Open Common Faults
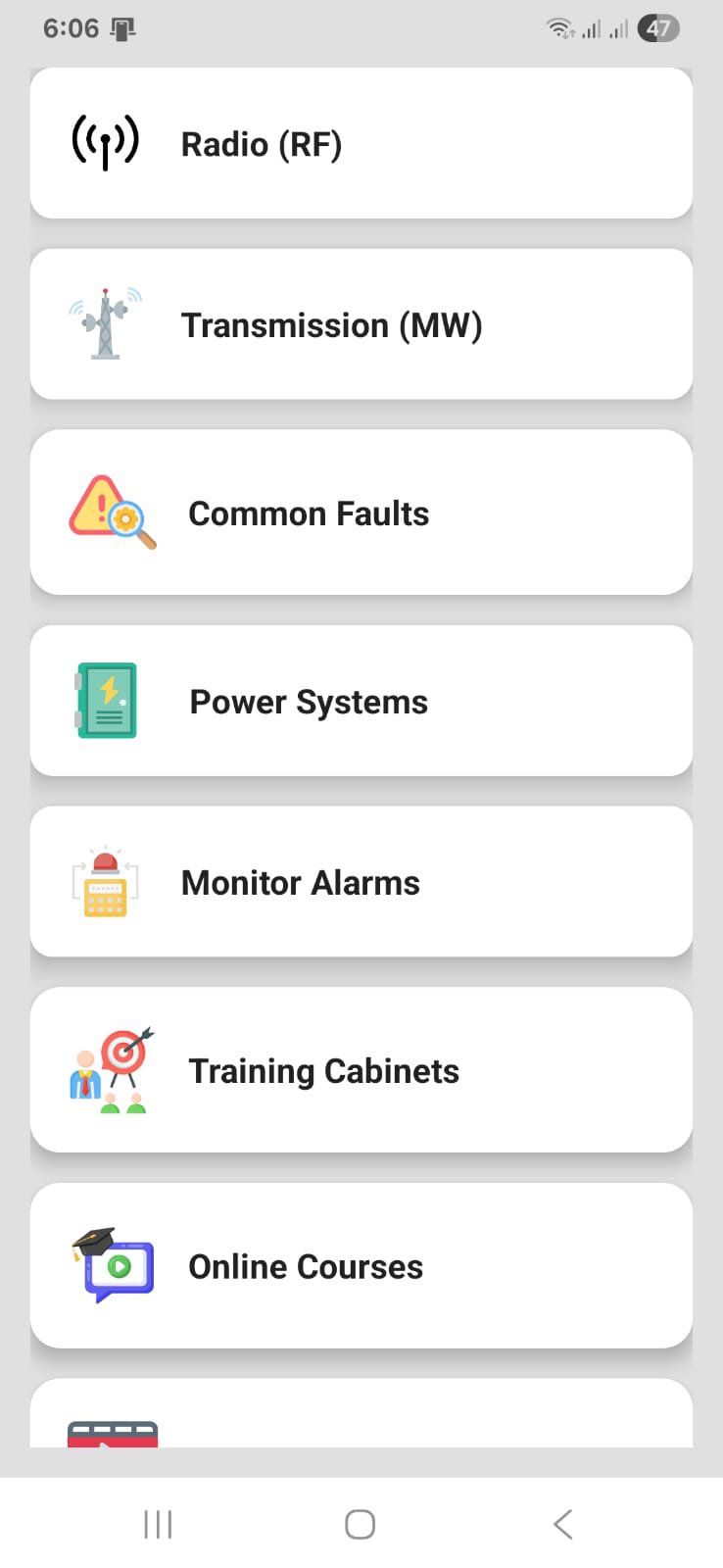Viewport: 723px width, 1568px height. 361,513
